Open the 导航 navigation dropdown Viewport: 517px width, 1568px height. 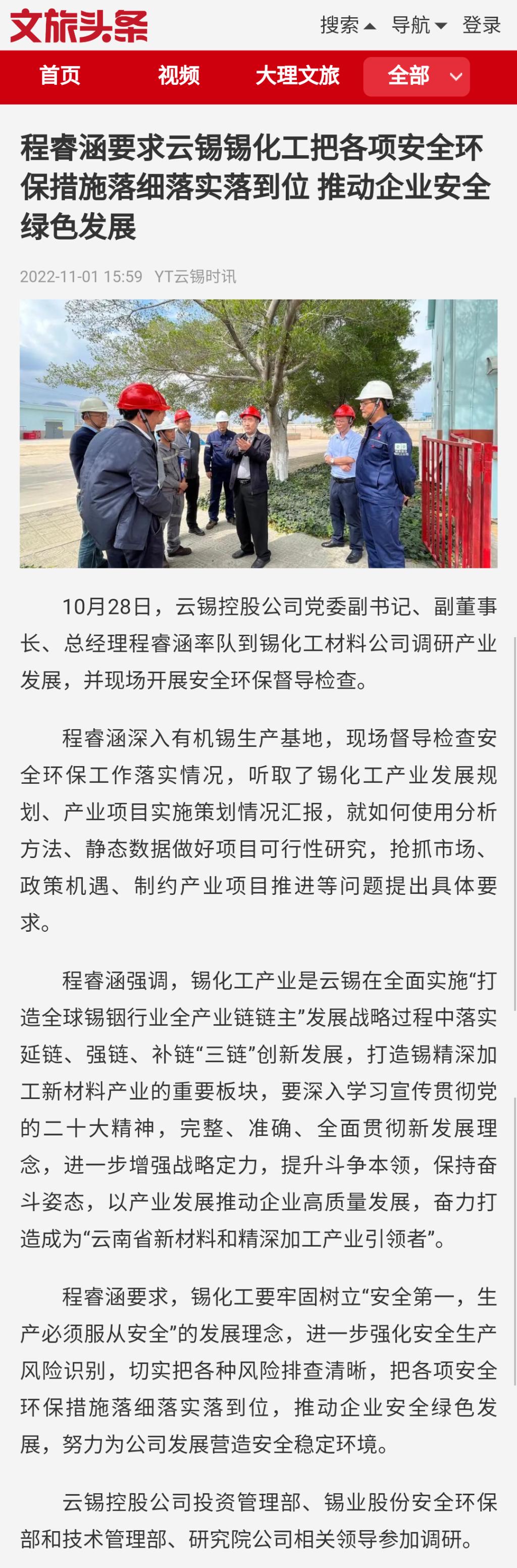[419, 25]
